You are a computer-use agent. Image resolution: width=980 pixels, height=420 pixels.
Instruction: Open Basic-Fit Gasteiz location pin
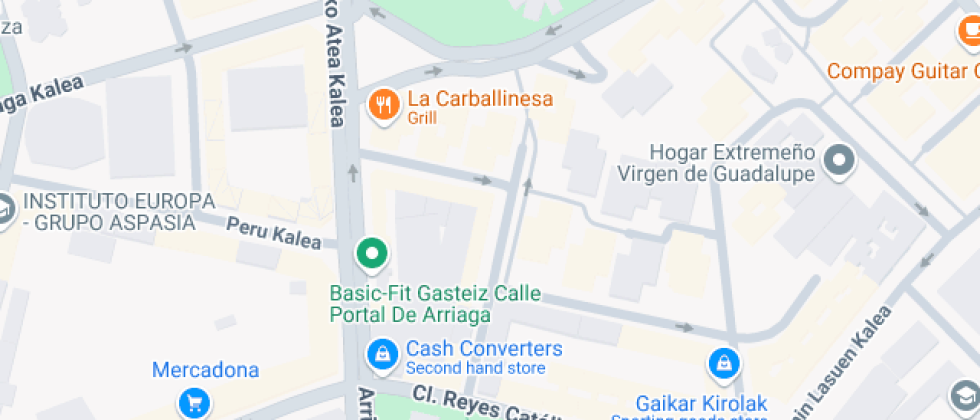[373, 254]
